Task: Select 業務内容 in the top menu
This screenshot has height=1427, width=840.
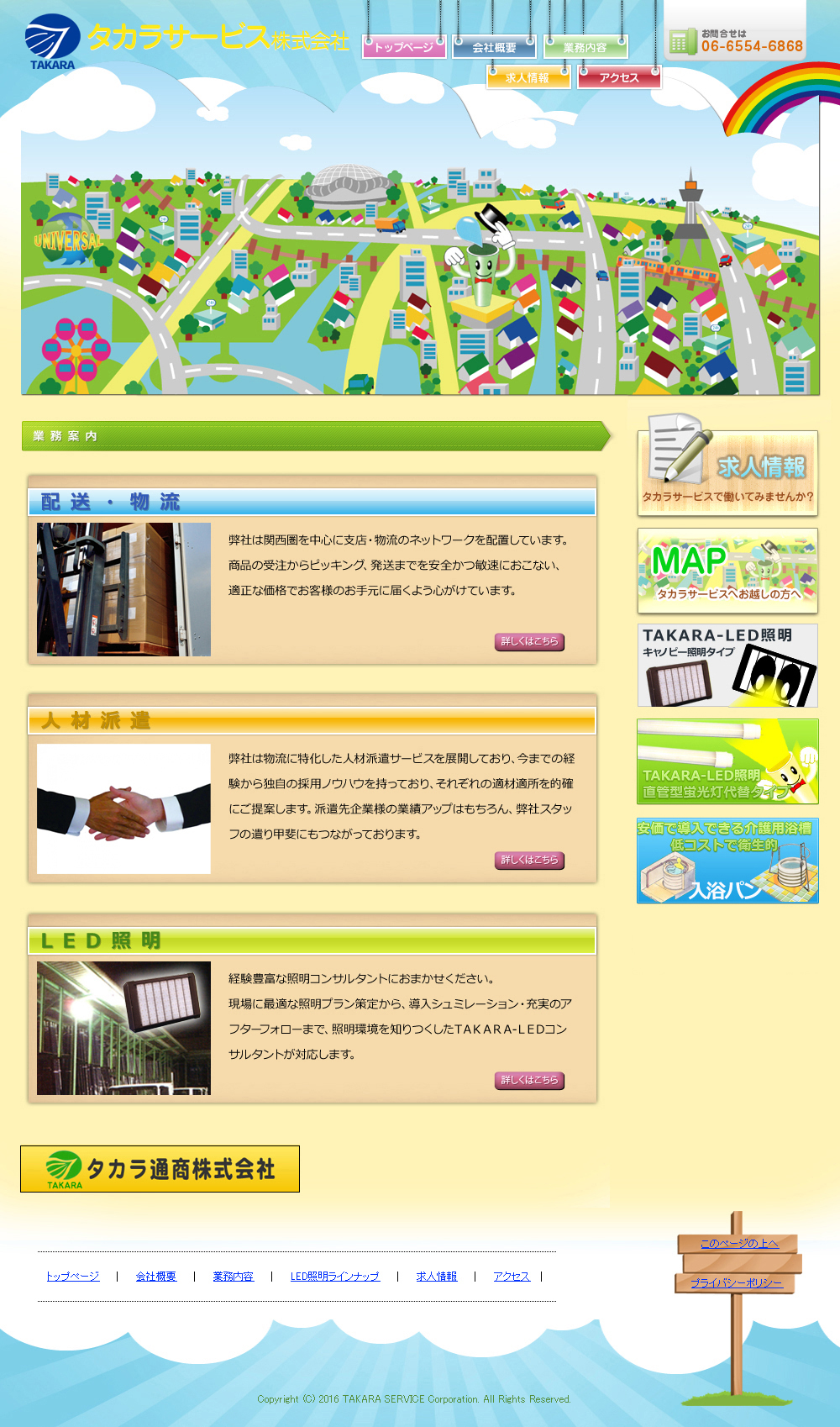Action: coord(585,47)
